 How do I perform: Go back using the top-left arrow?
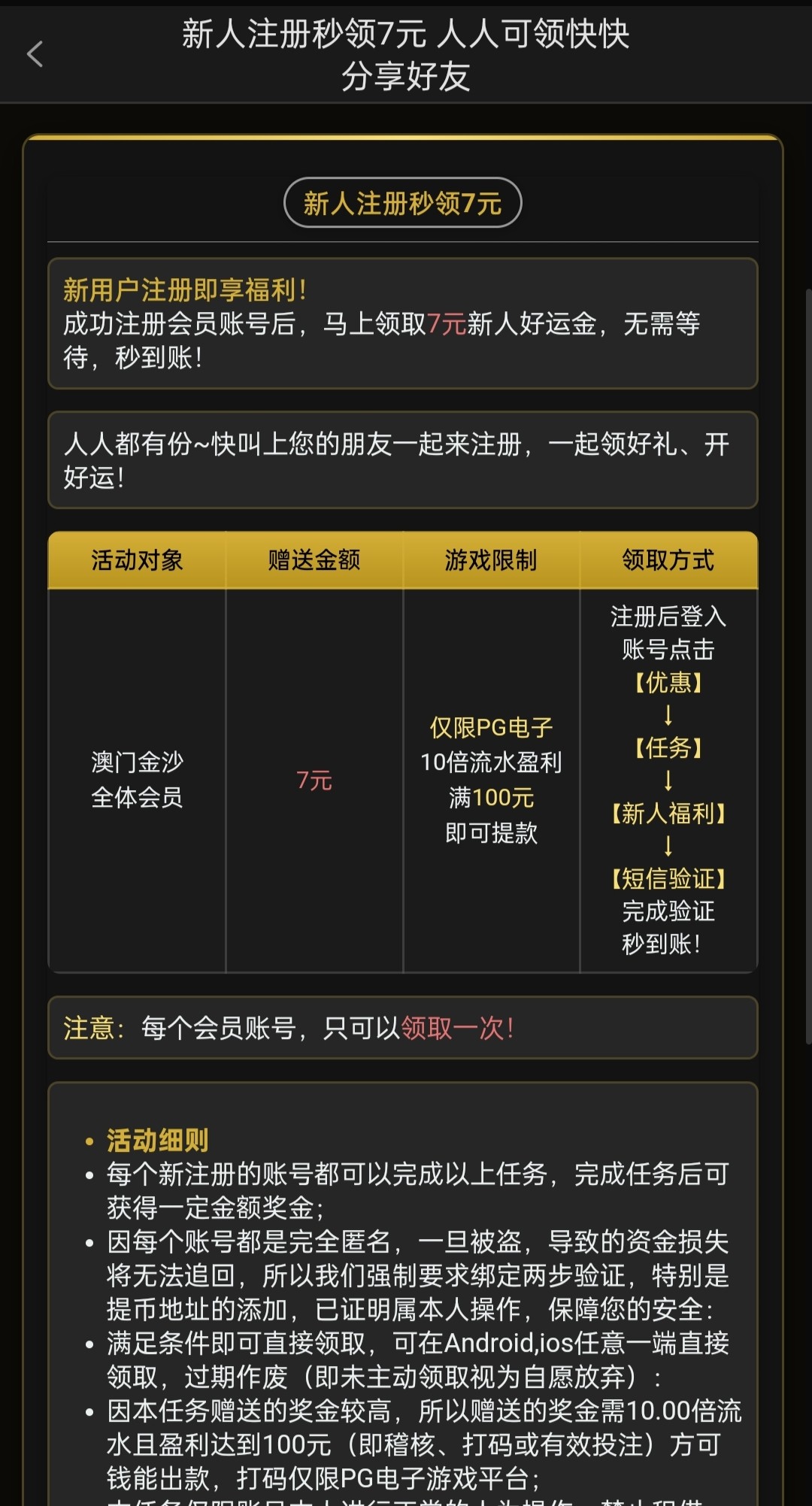pyautogui.click(x=35, y=54)
